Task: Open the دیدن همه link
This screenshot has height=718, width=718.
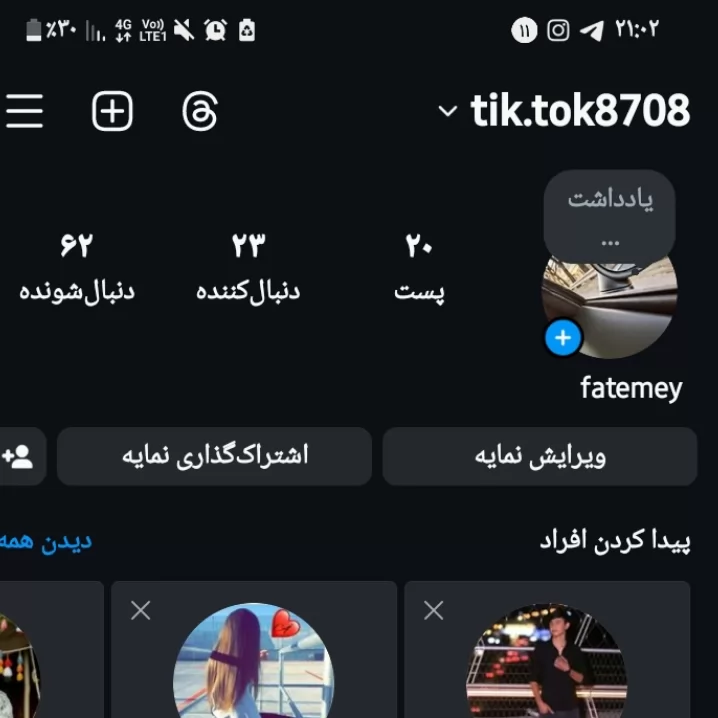Action: tap(45, 542)
